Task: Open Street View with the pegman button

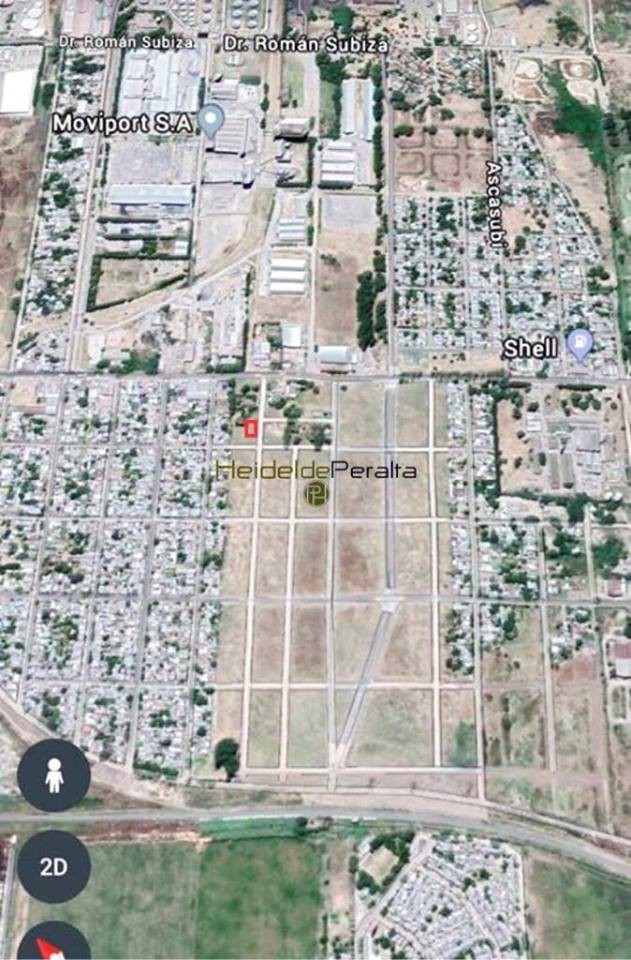Action: [54, 776]
